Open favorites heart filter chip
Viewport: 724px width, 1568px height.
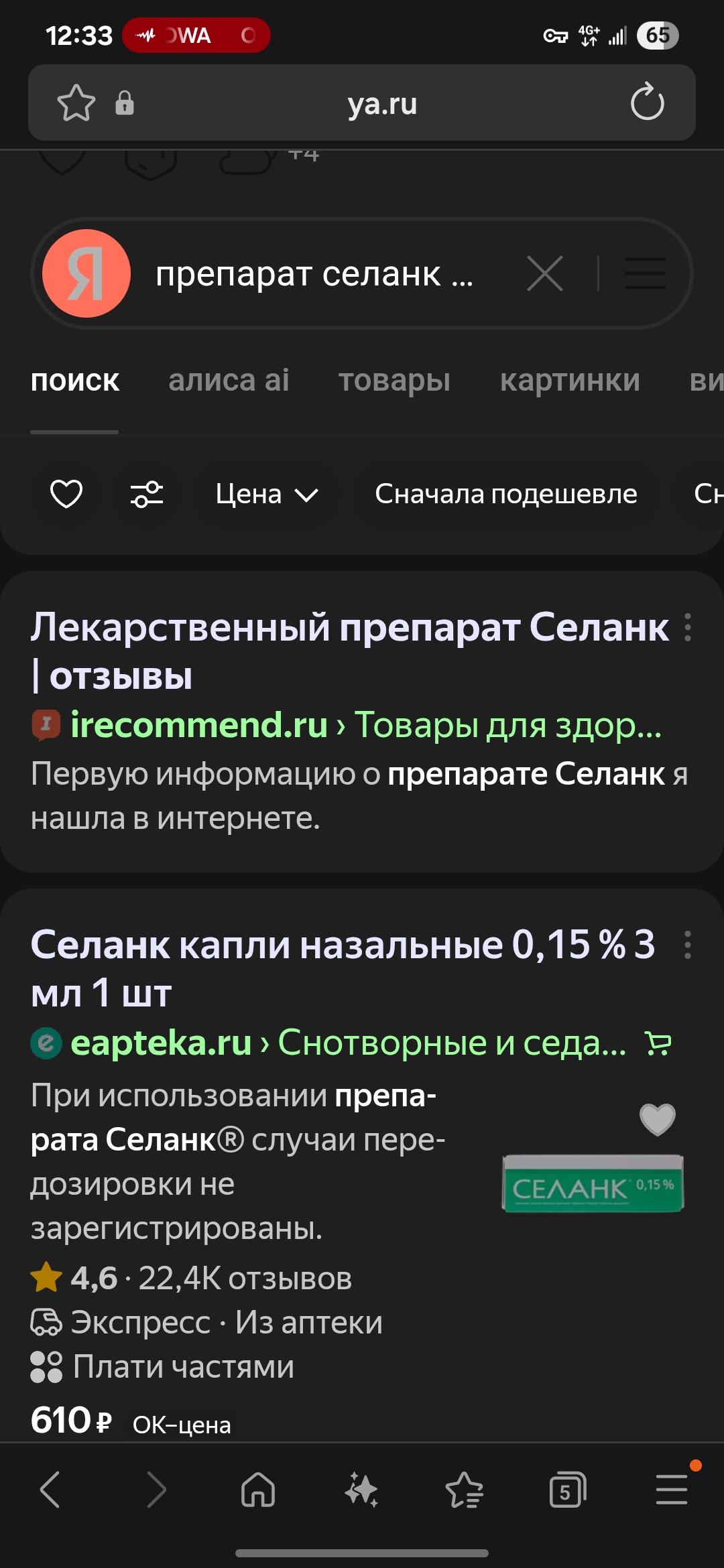point(66,495)
